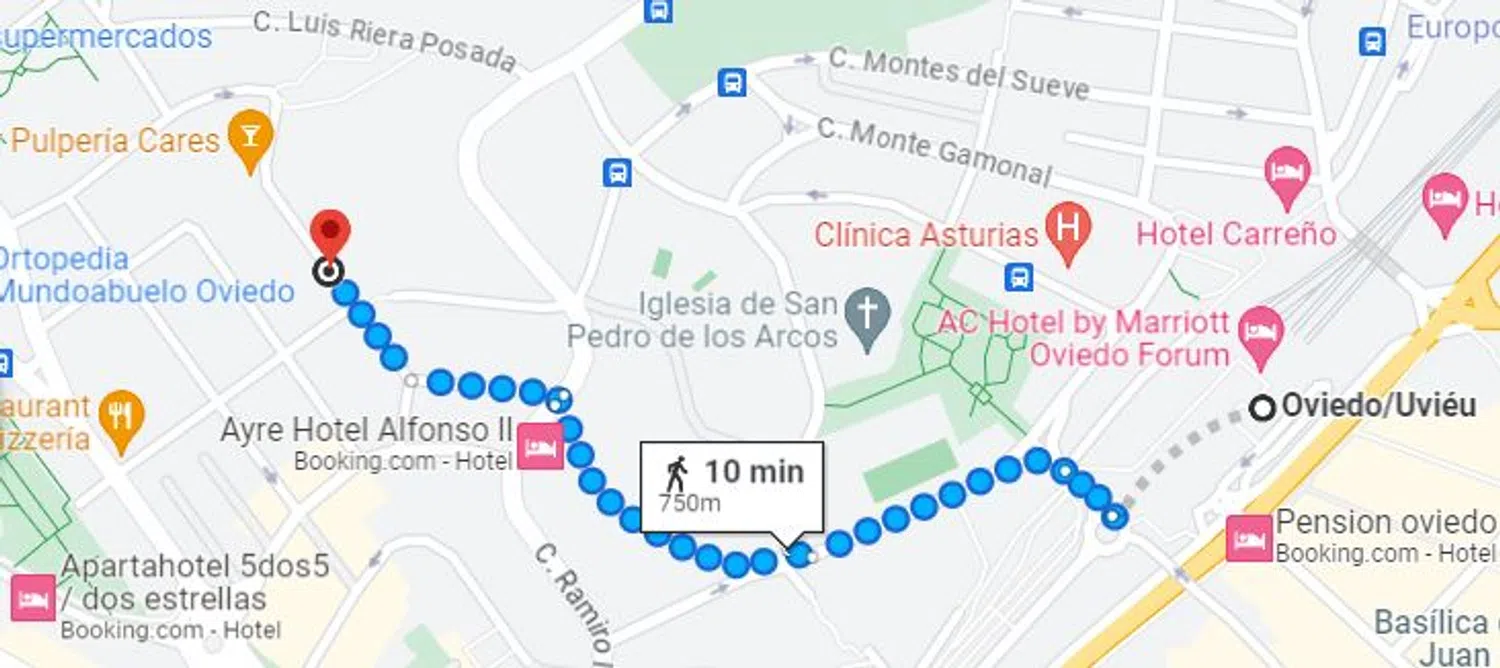
Task: Select Apartahotel 5dos5 hotel marker
Action: pyautogui.click(x=32, y=597)
